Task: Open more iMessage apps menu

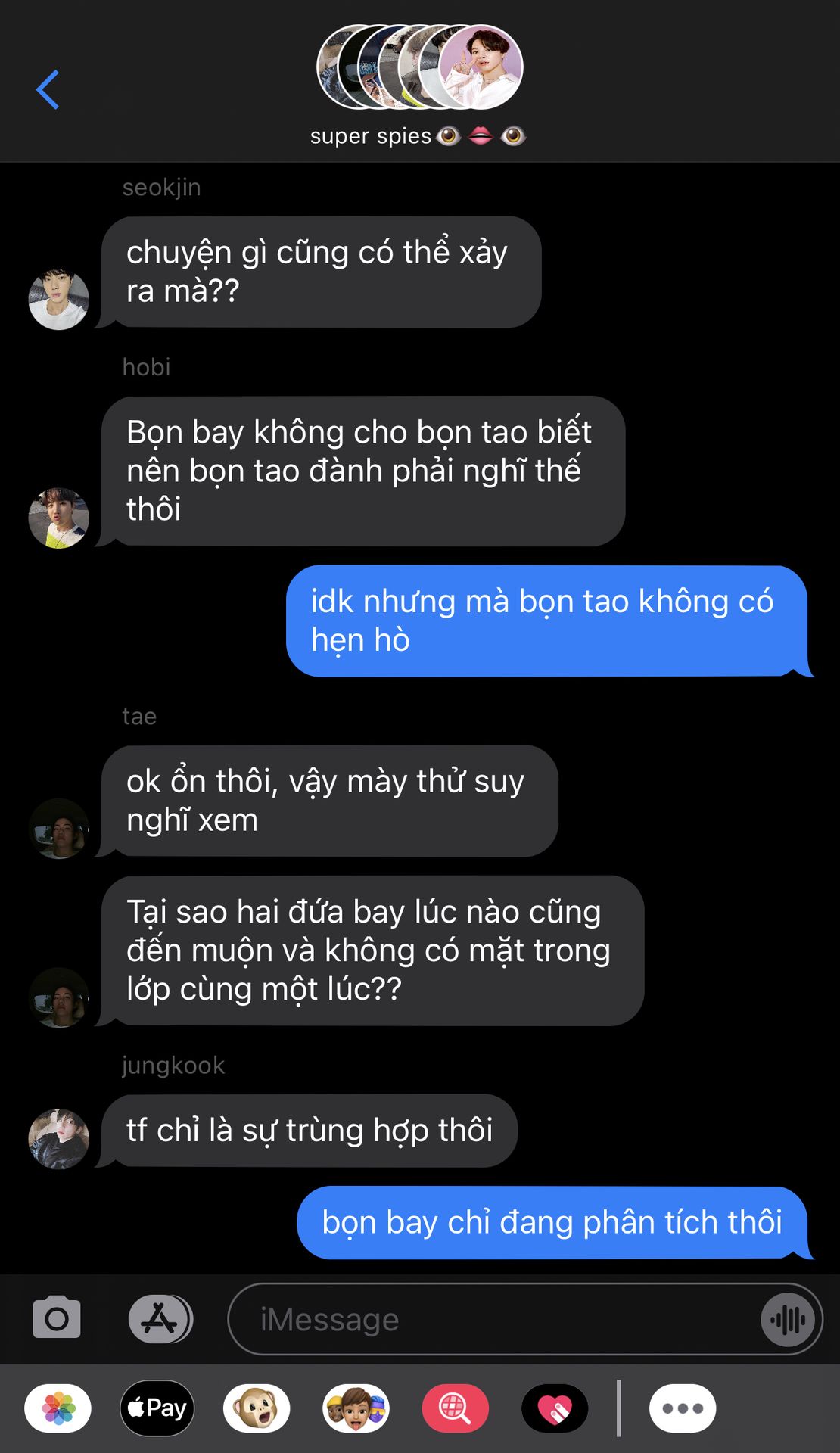Action: coord(683,1408)
